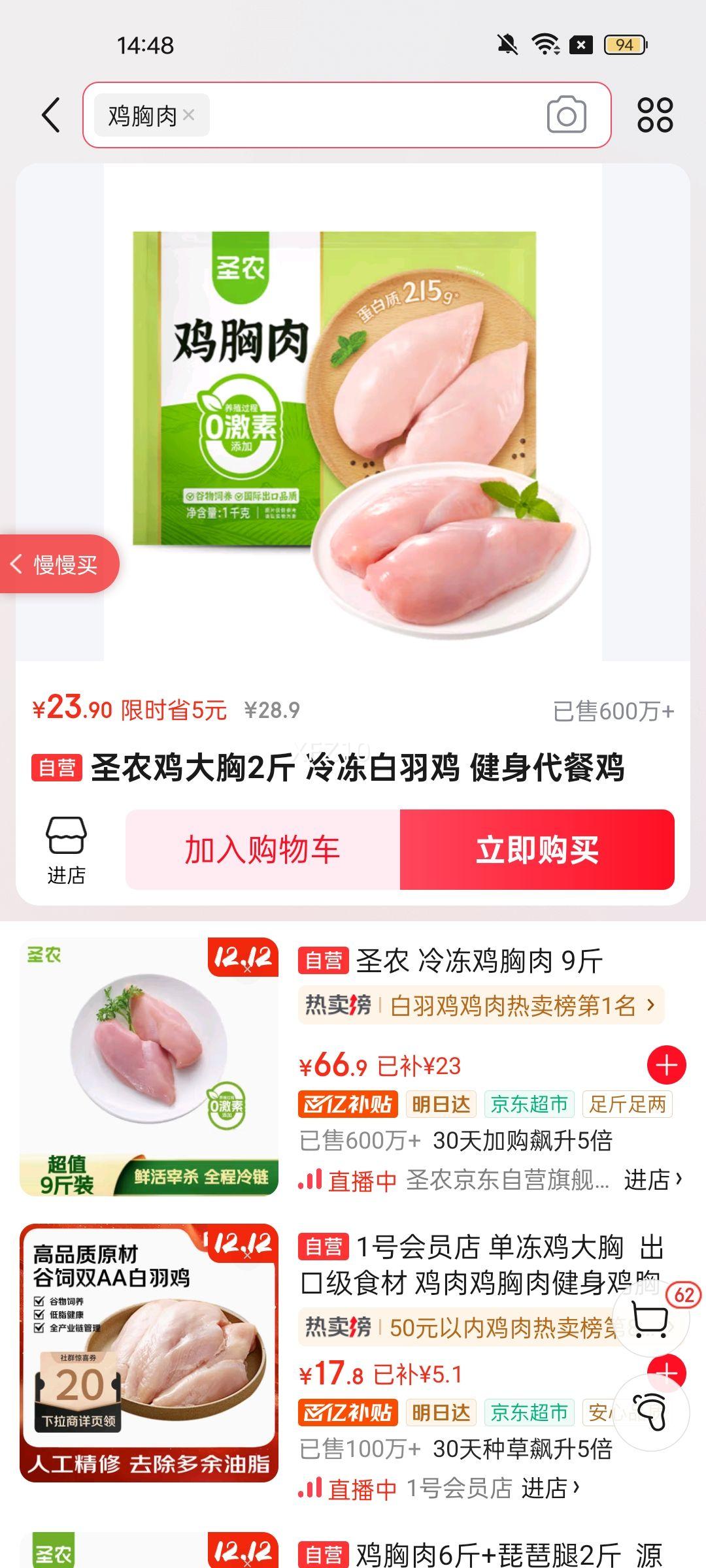Image resolution: width=706 pixels, height=1568 pixels.
Task: Open the 1号会员店 单冻鸡大胸 listing
Action: [480, 1265]
